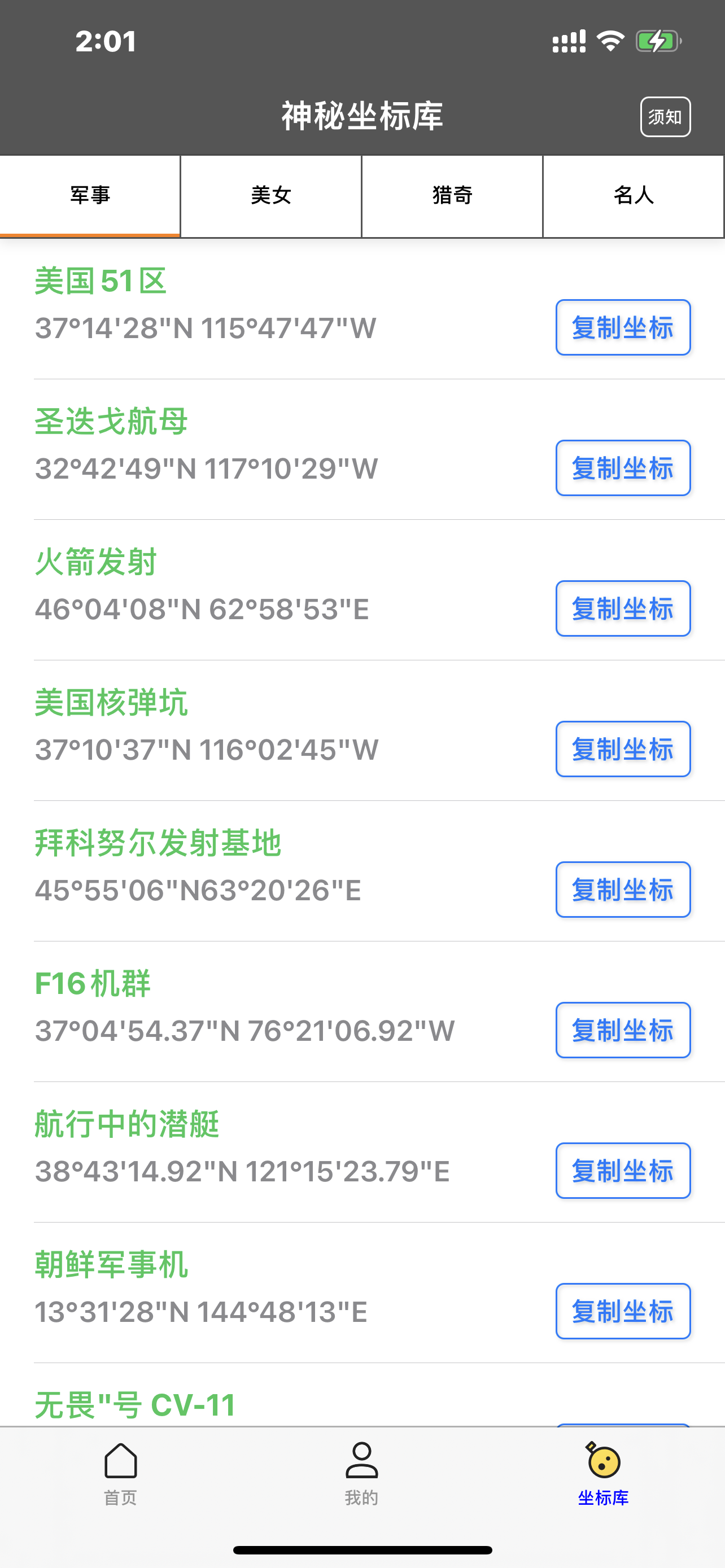Copy coordinates for 火箭发射
Viewport: 725px width, 1568px height.
point(623,608)
